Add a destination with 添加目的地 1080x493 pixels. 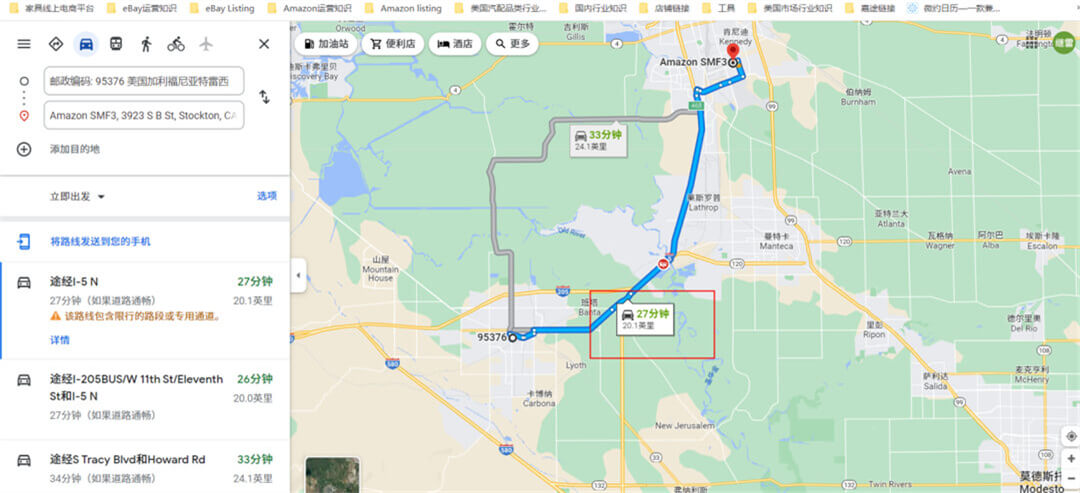[x=74, y=149]
